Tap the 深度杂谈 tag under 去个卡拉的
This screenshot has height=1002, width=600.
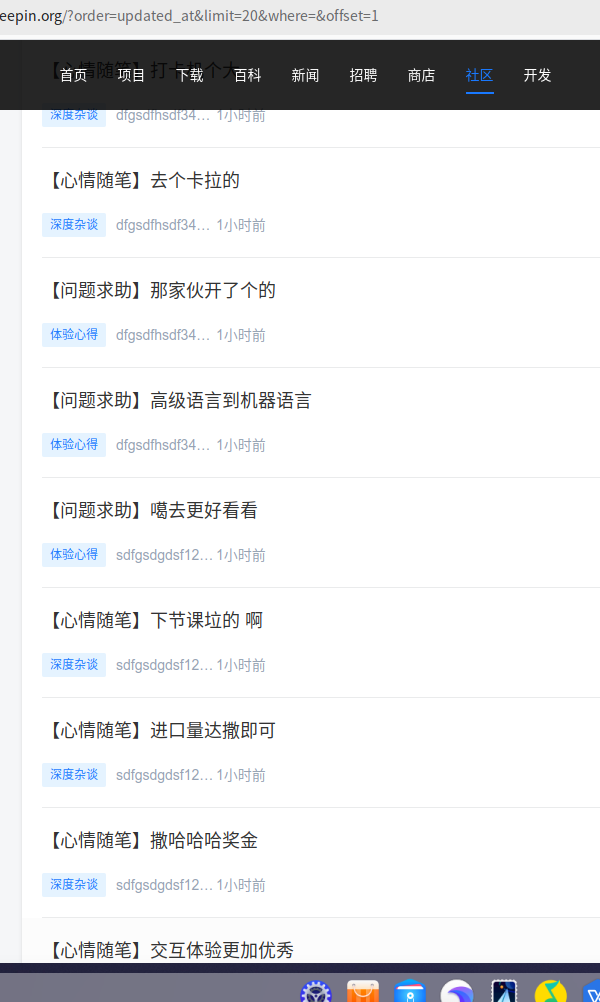[x=74, y=225]
